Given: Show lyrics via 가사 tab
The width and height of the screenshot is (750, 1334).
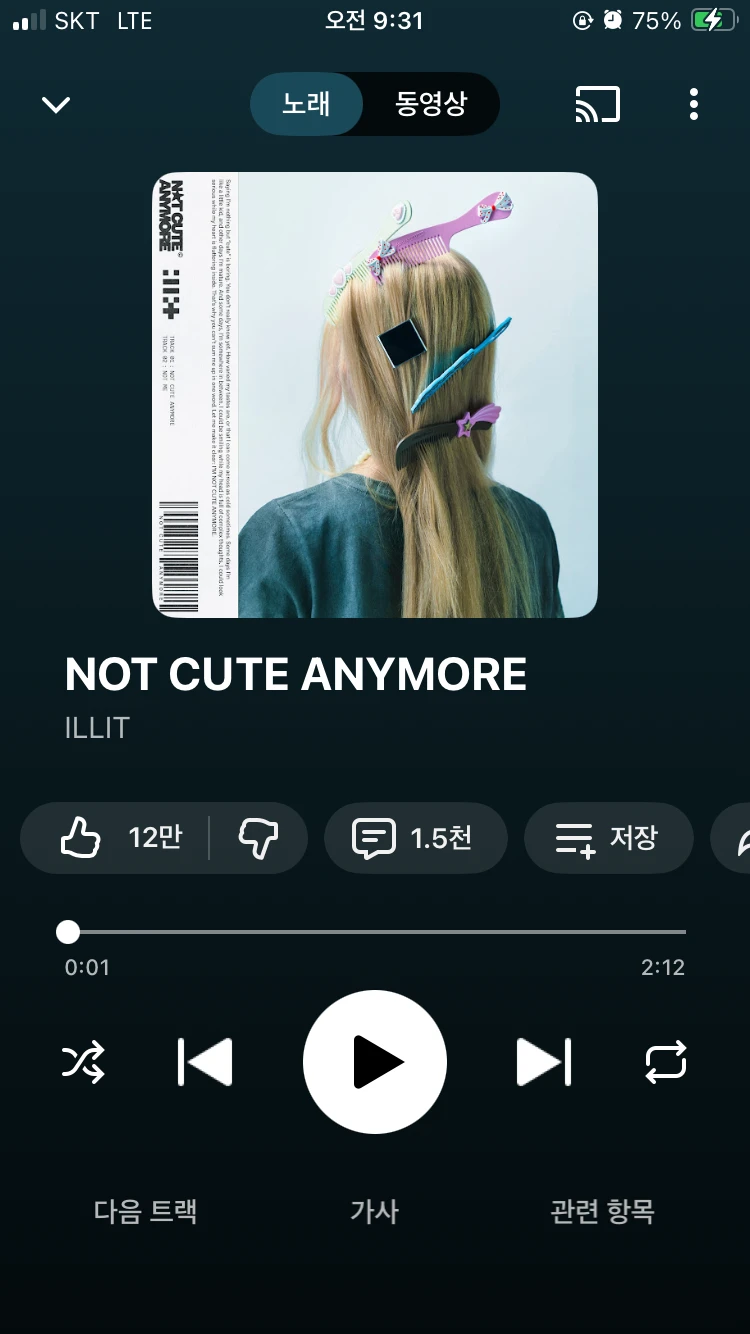Looking at the screenshot, I should click(x=374, y=1212).
